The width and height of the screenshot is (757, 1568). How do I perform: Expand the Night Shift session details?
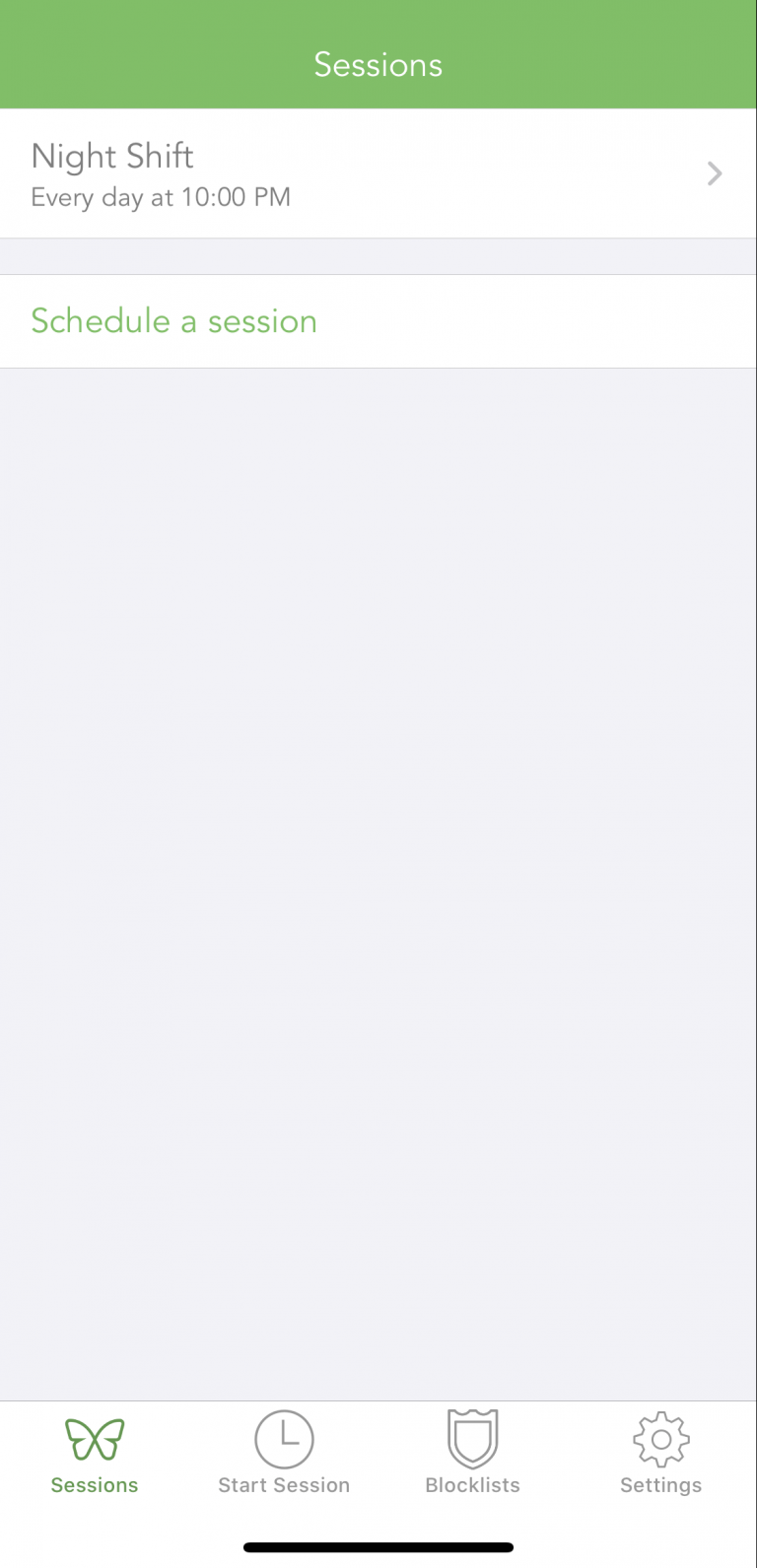(378, 173)
